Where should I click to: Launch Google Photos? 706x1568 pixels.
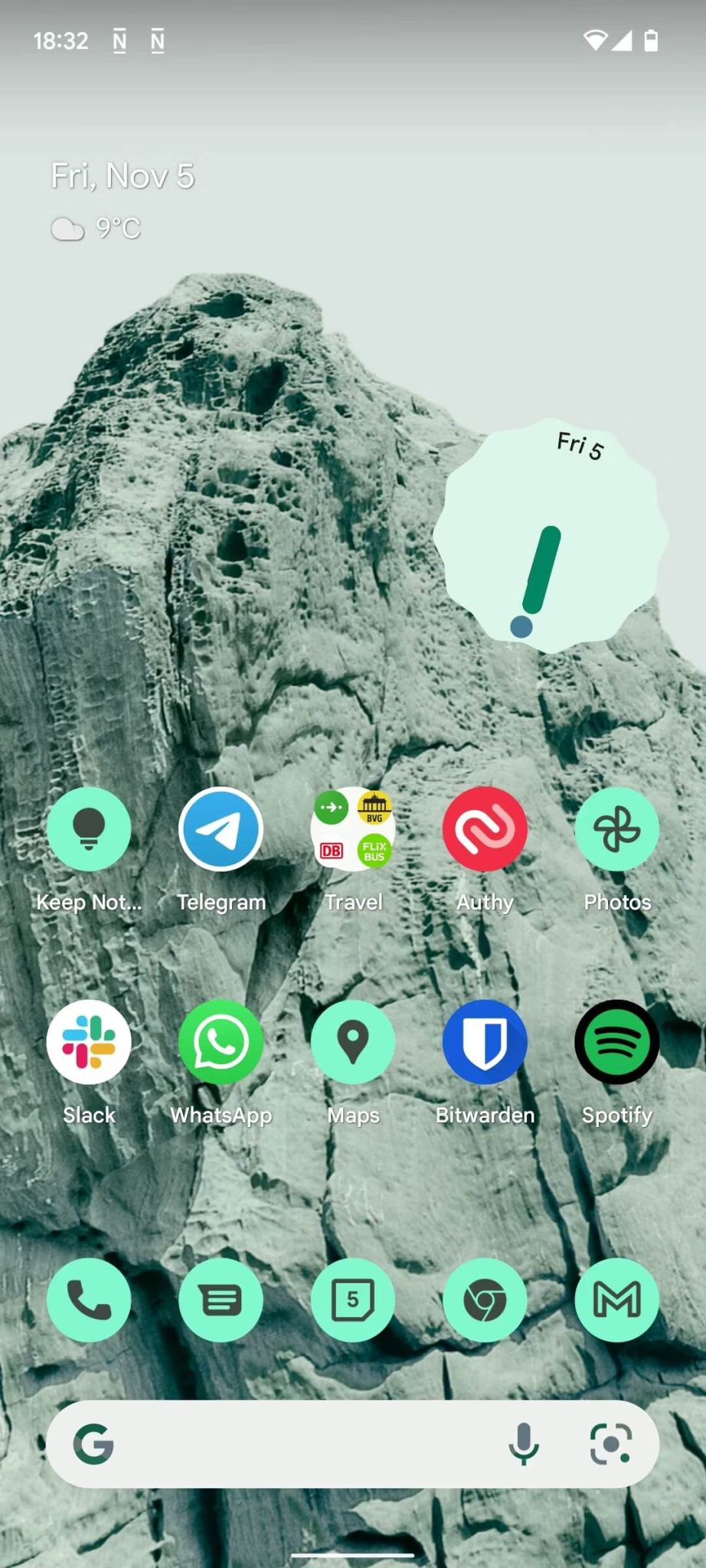[x=616, y=829]
